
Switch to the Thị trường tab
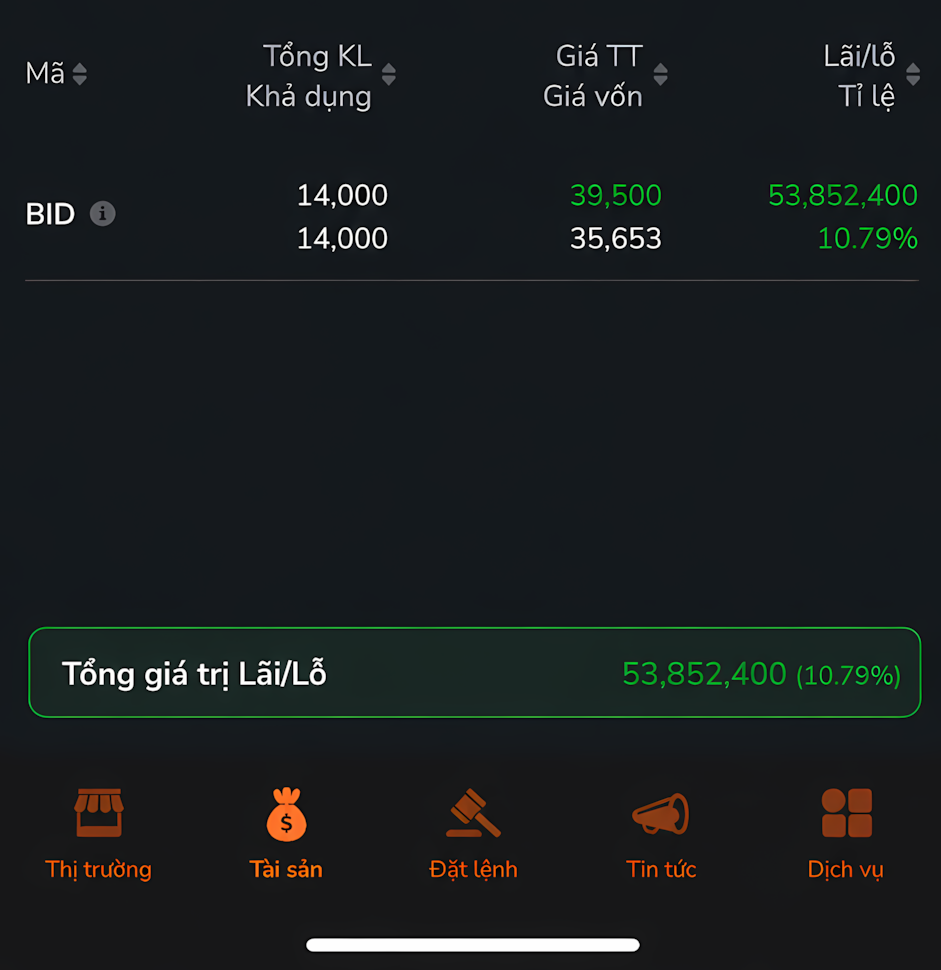98,834
